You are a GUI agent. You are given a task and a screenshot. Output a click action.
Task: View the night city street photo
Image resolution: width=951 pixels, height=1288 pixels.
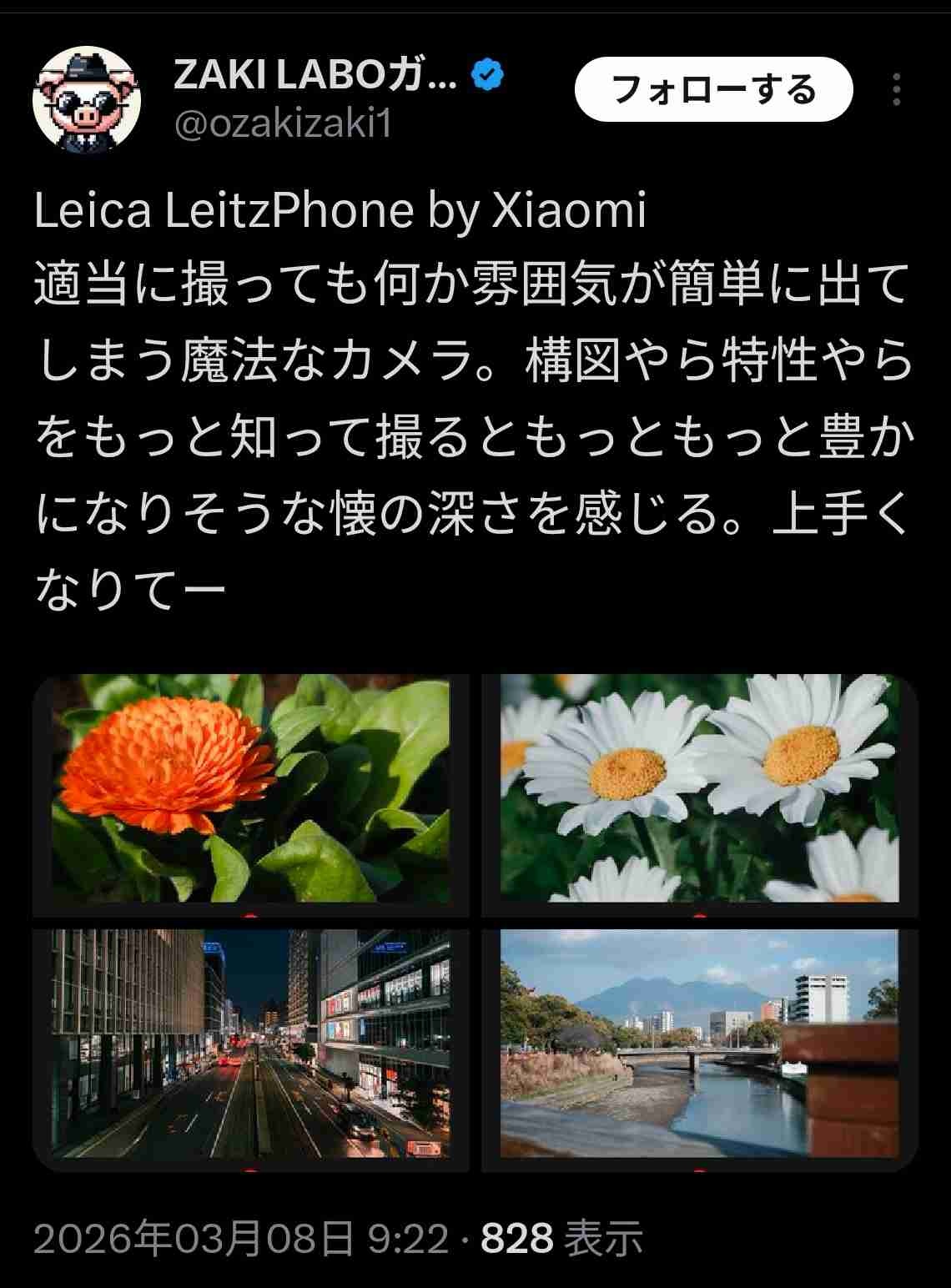point(250,1047)
